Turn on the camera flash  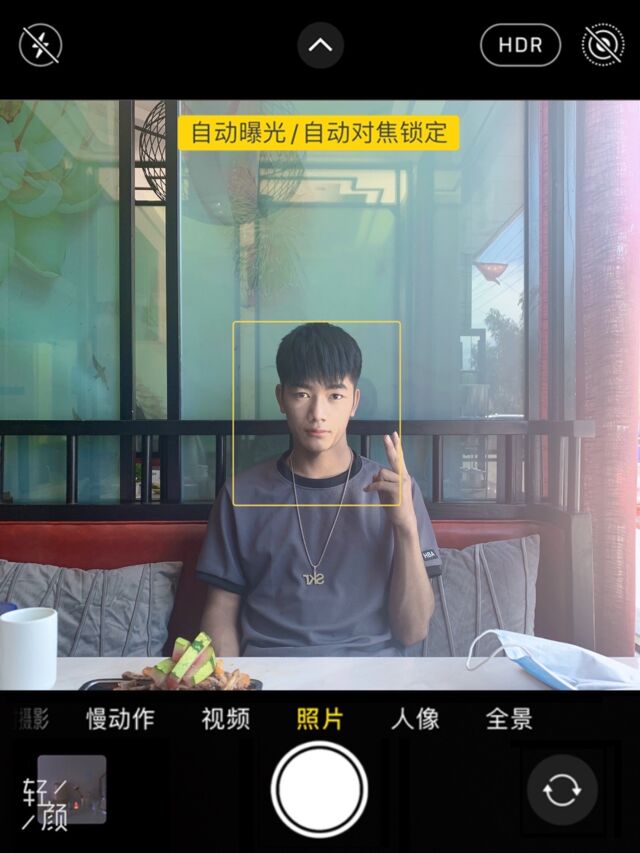(x=41, y=45)
